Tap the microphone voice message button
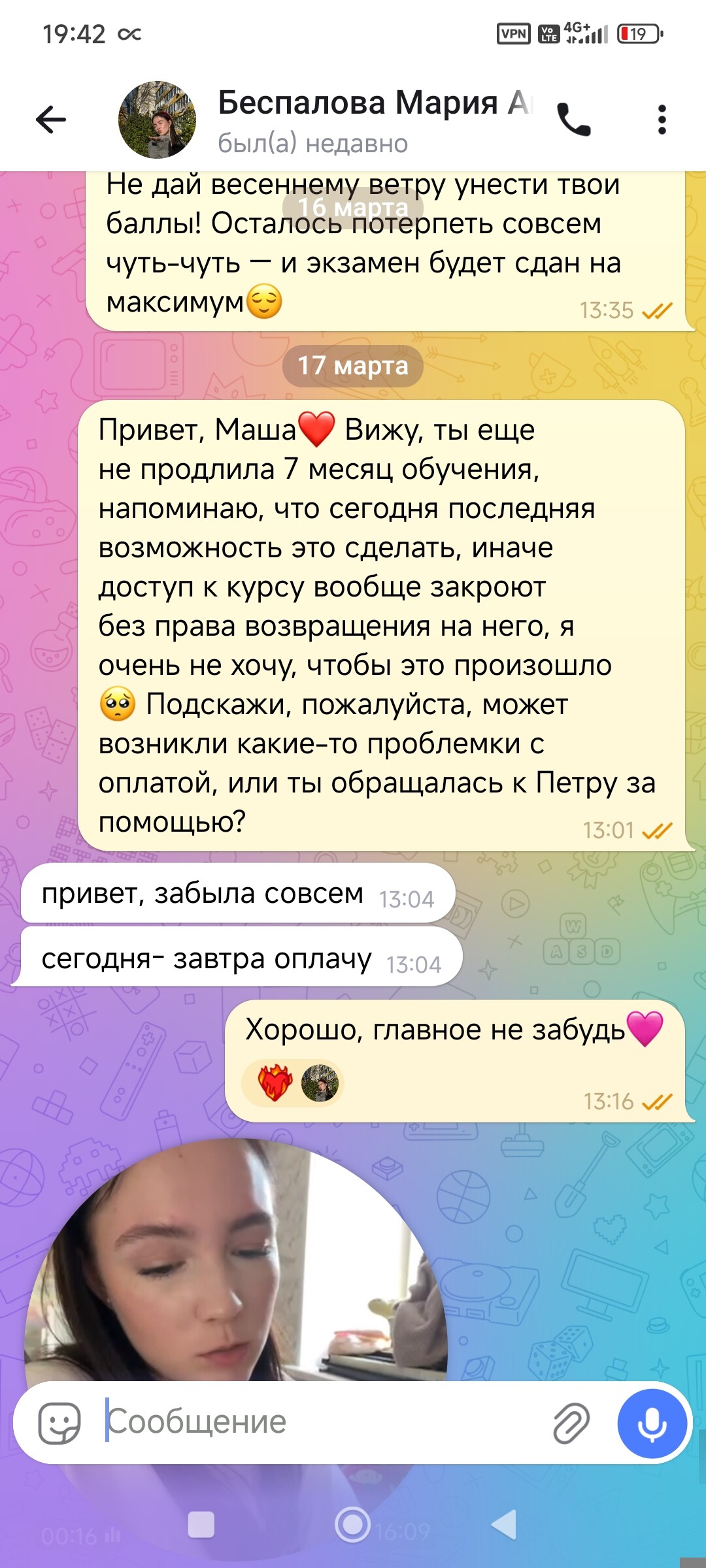Image resolution: width=706 pixels, height=1568 pixels. click(x=652, y=1423)
